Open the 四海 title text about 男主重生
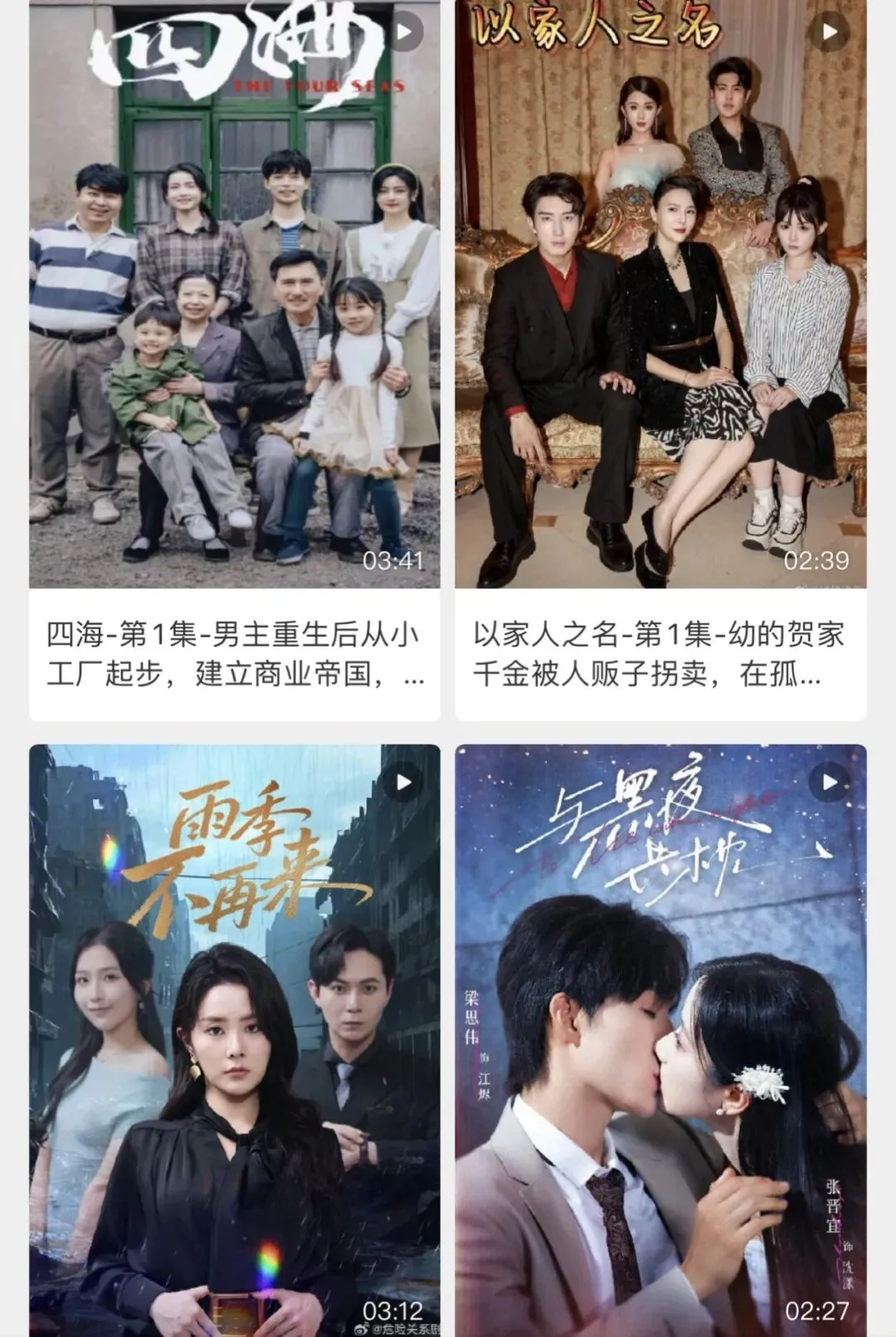 (235, 654)
